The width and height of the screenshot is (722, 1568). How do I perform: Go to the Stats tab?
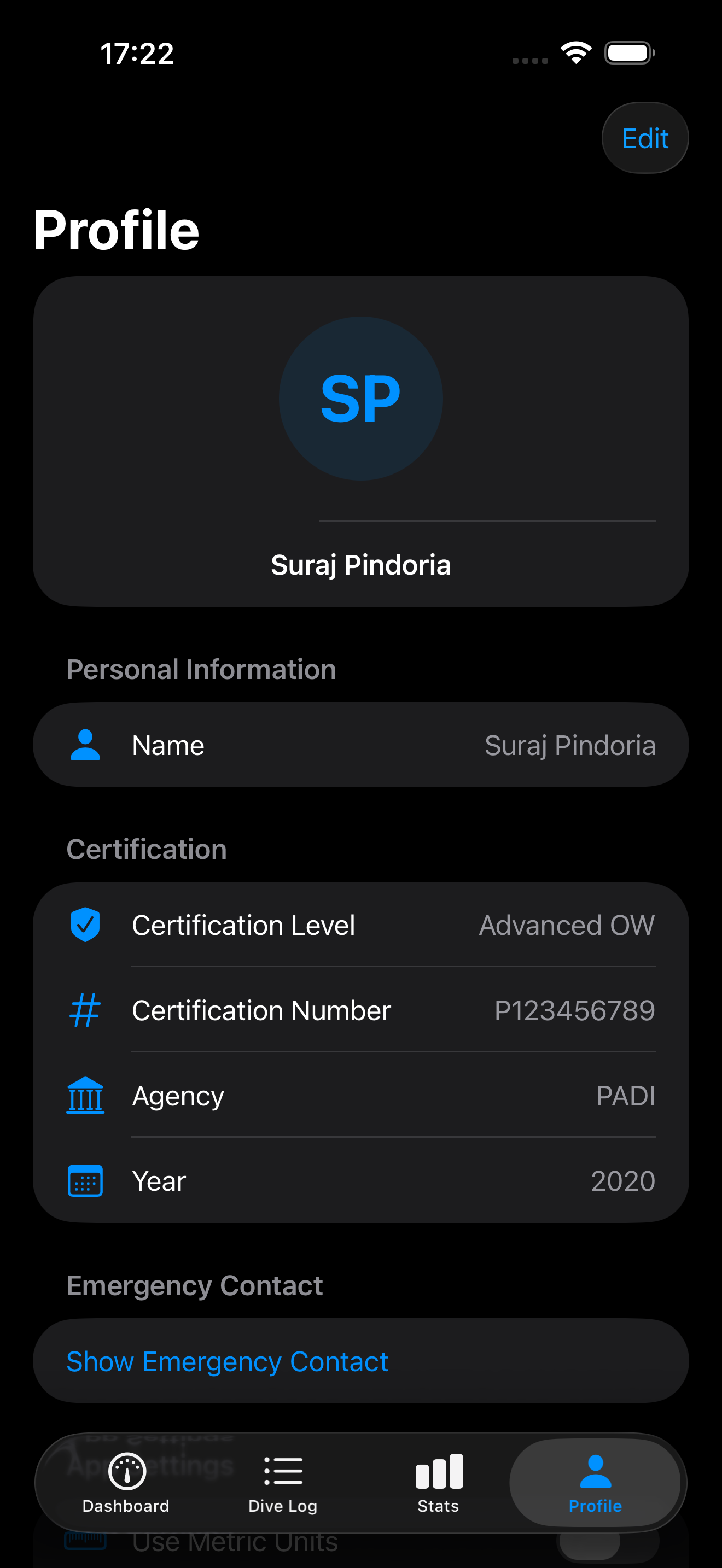pyautogui.click(x=438, y=1483)
